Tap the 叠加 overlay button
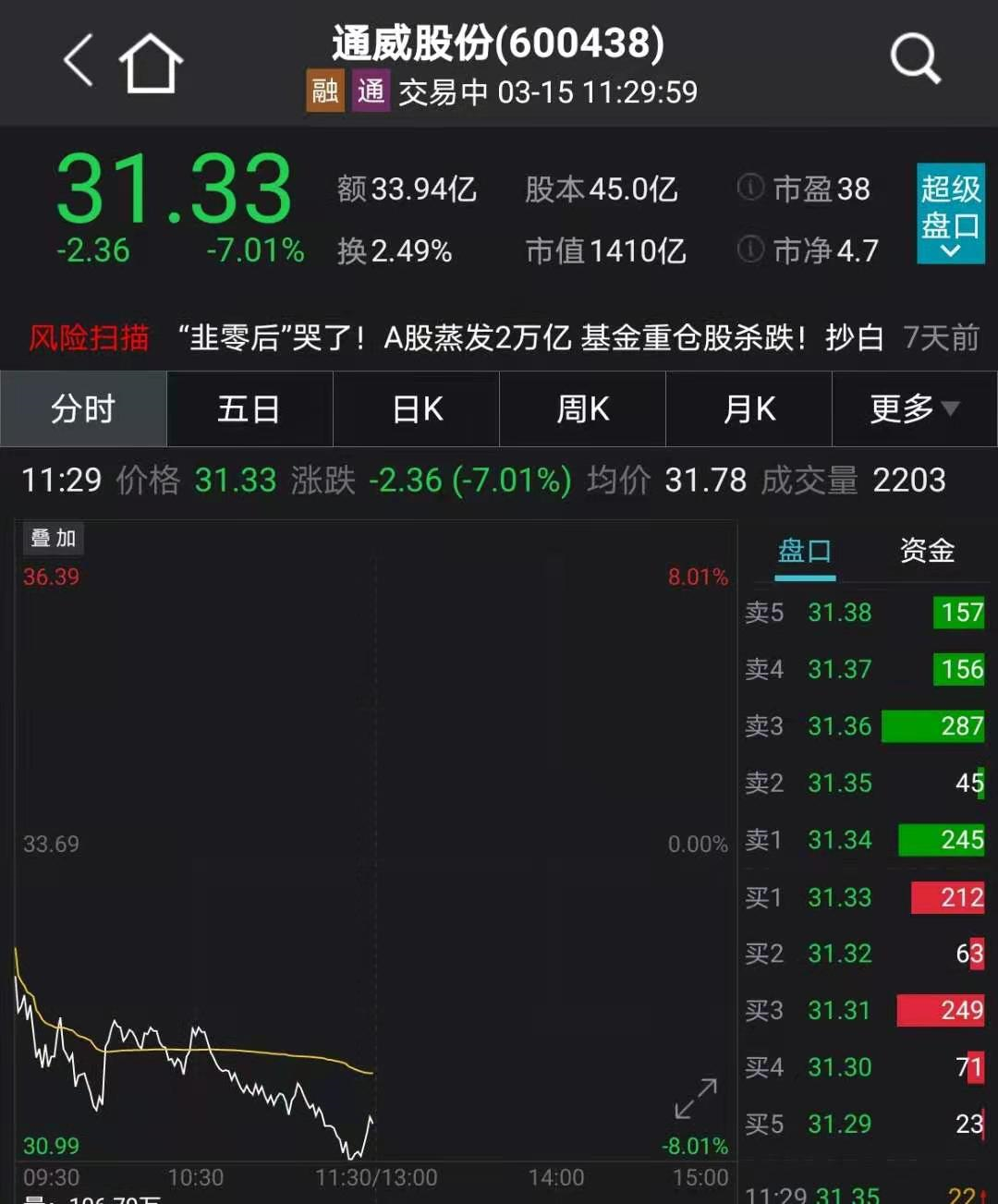Screen dimensions: 998x1204 tap(54, 538)
